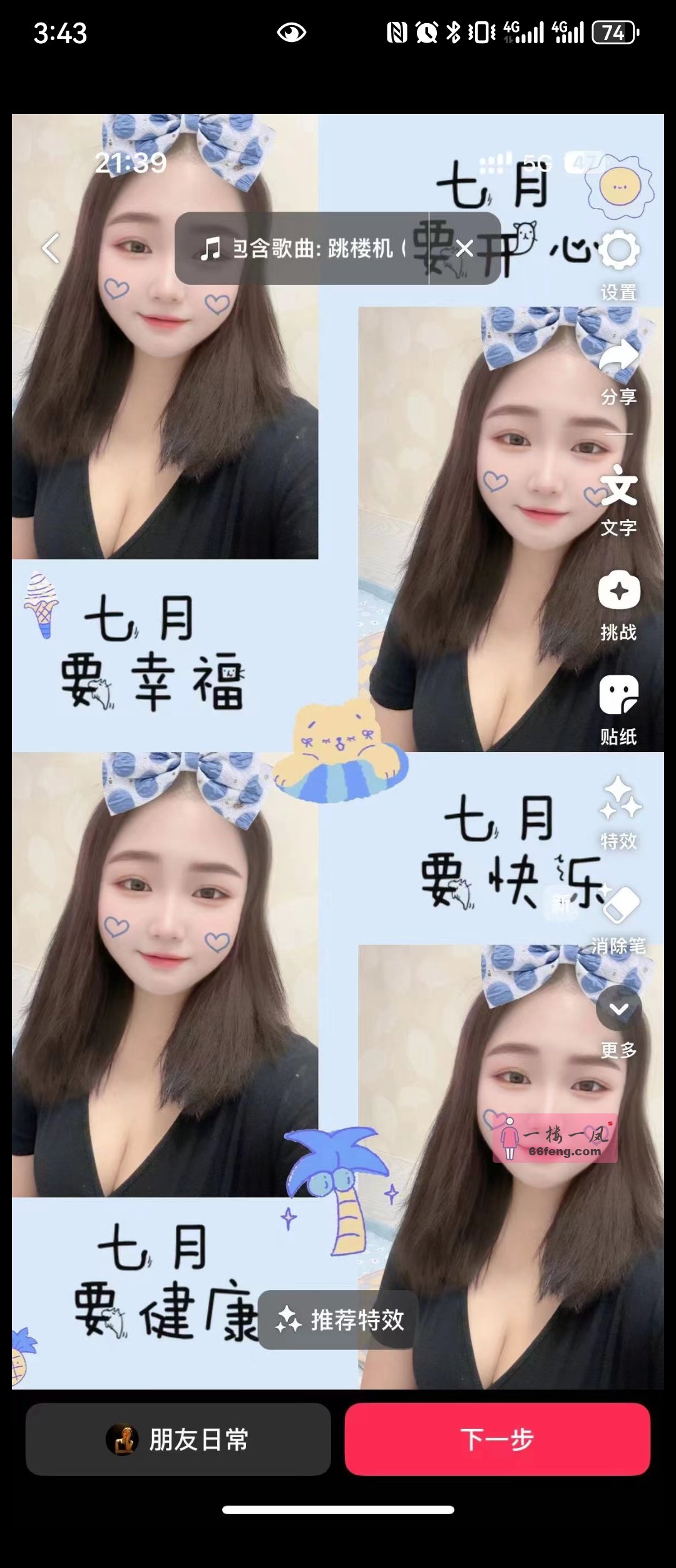Screen dimensions: 676x1568
Task: Tap the music note icon in song banner
Action: click(210, 249)
